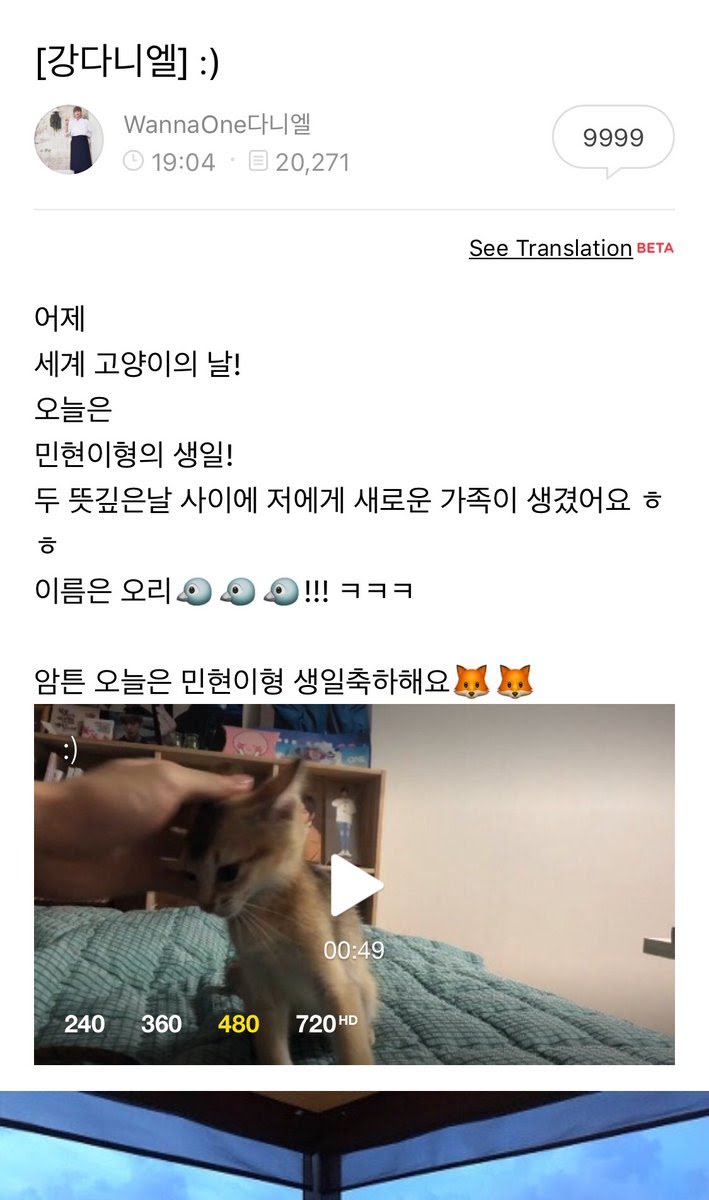Viewport: 709px width, 1200px height.
Task: Open the 9999 comments bubble
Action: click(x=613, y=139)
